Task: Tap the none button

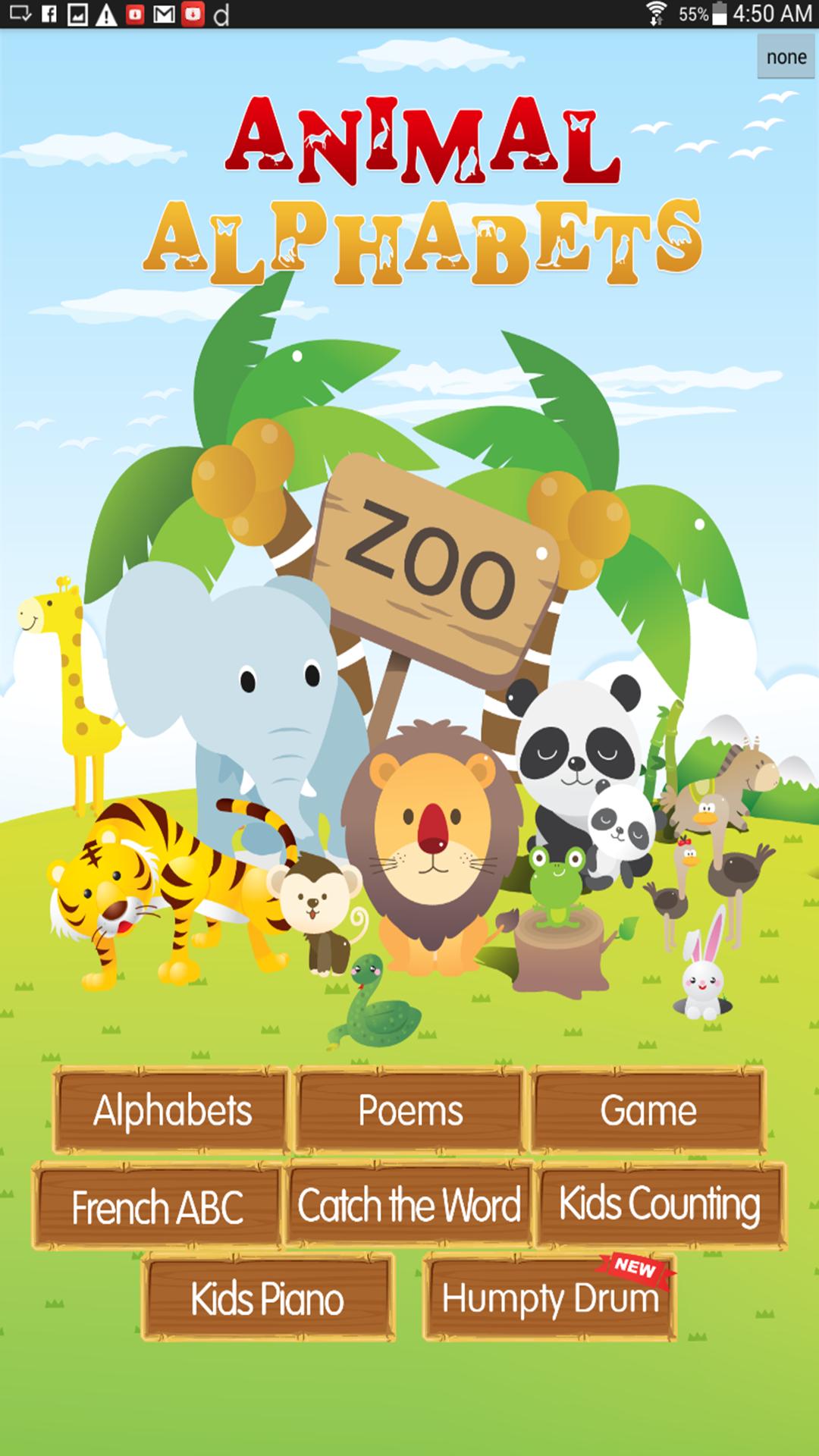Action: [x=786, y=57]
